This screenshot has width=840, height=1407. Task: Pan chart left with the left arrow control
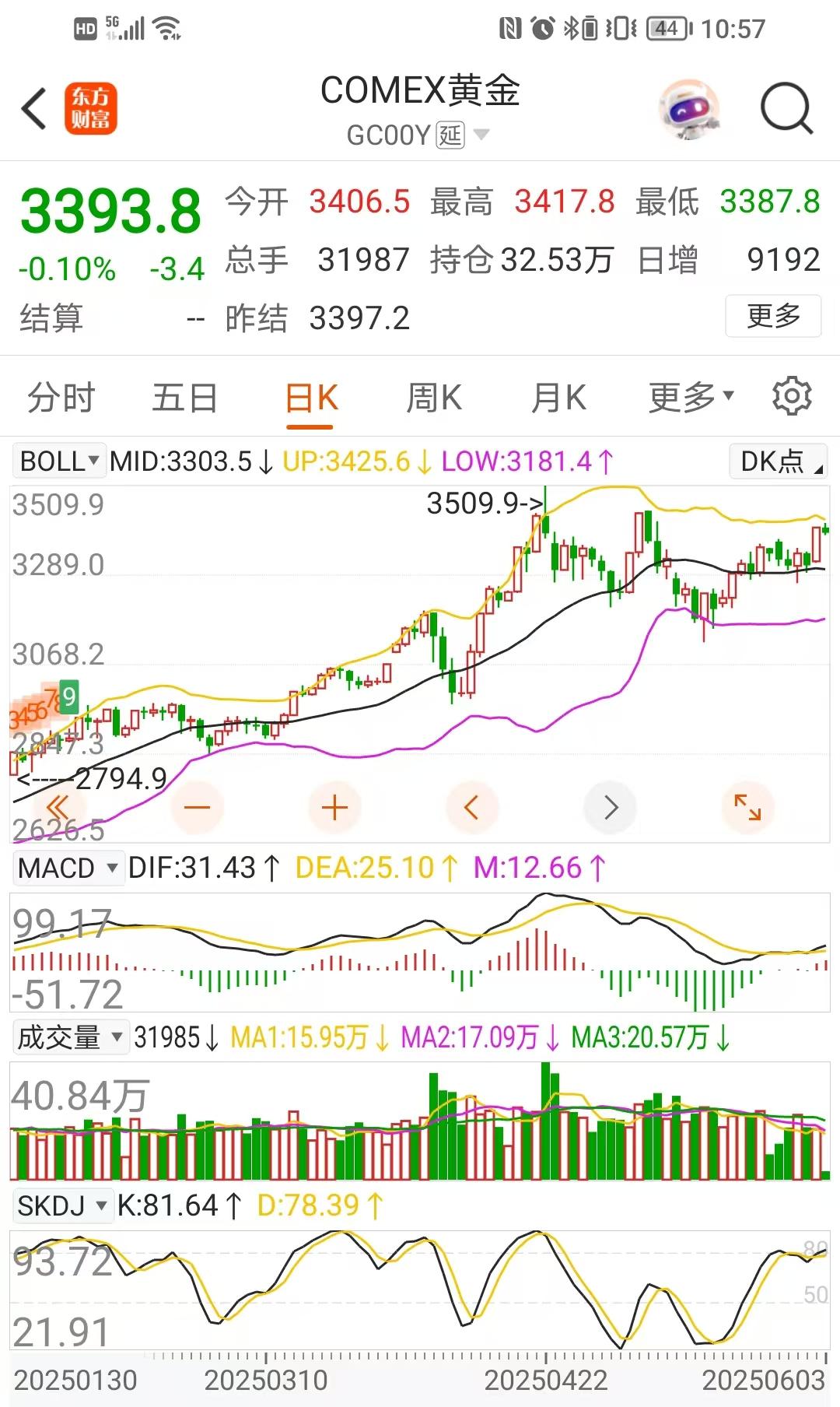pos(472,808)
